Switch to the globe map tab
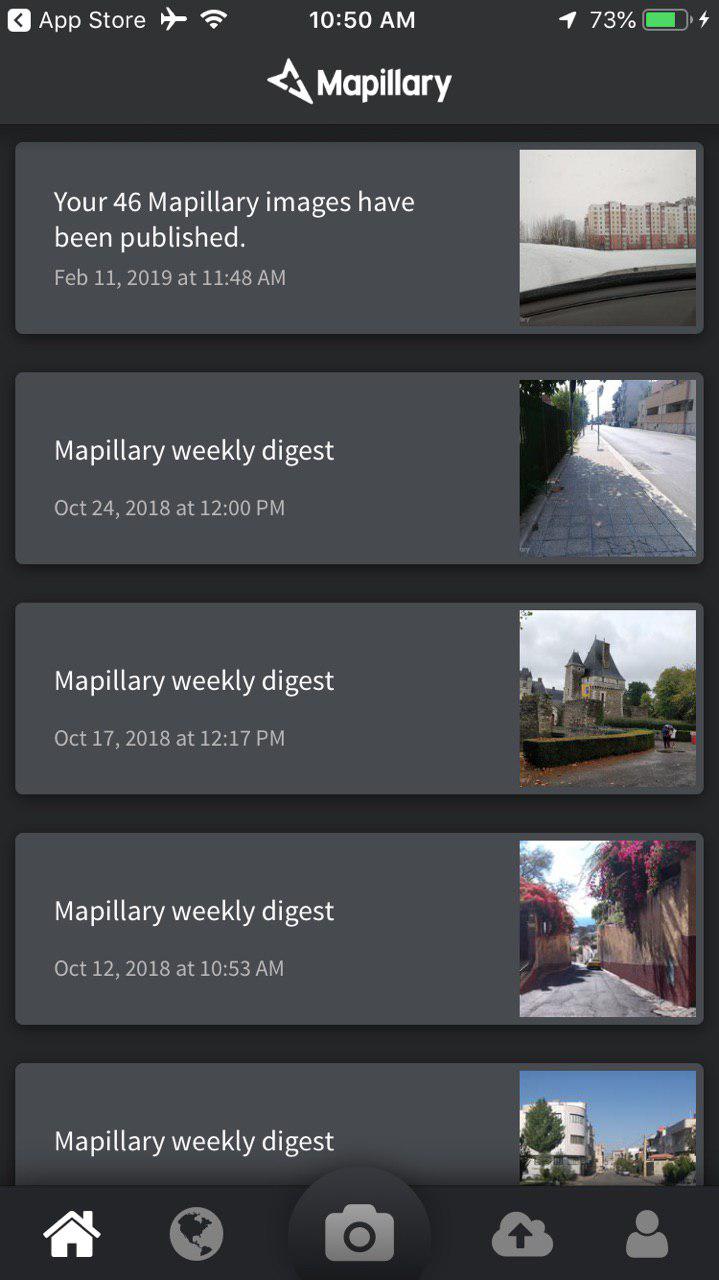The height and width of the screenshot is (1280, 719). pyautogui.click(x=196, y=1234)
